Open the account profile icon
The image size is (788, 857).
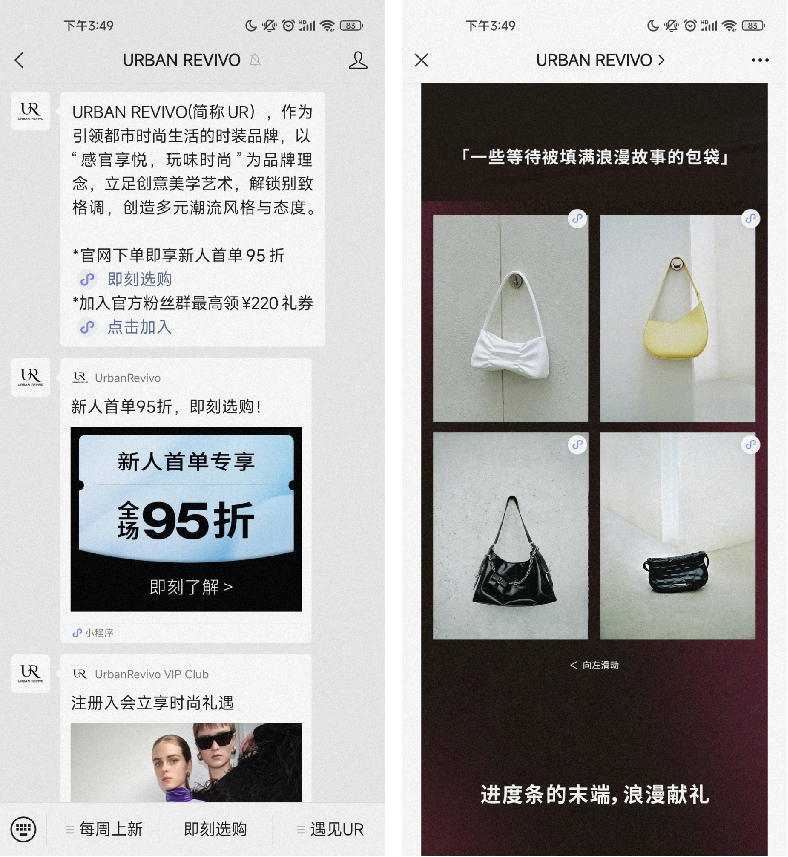(358, 61)
